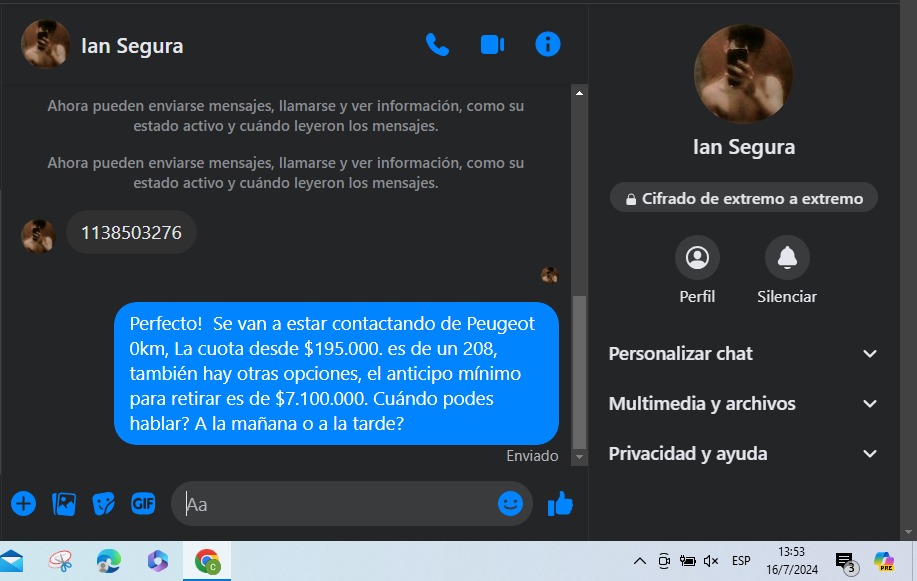917x581 pixels.
Task: Open Chrome from the taskbar
Action: [x=207, y=561]
